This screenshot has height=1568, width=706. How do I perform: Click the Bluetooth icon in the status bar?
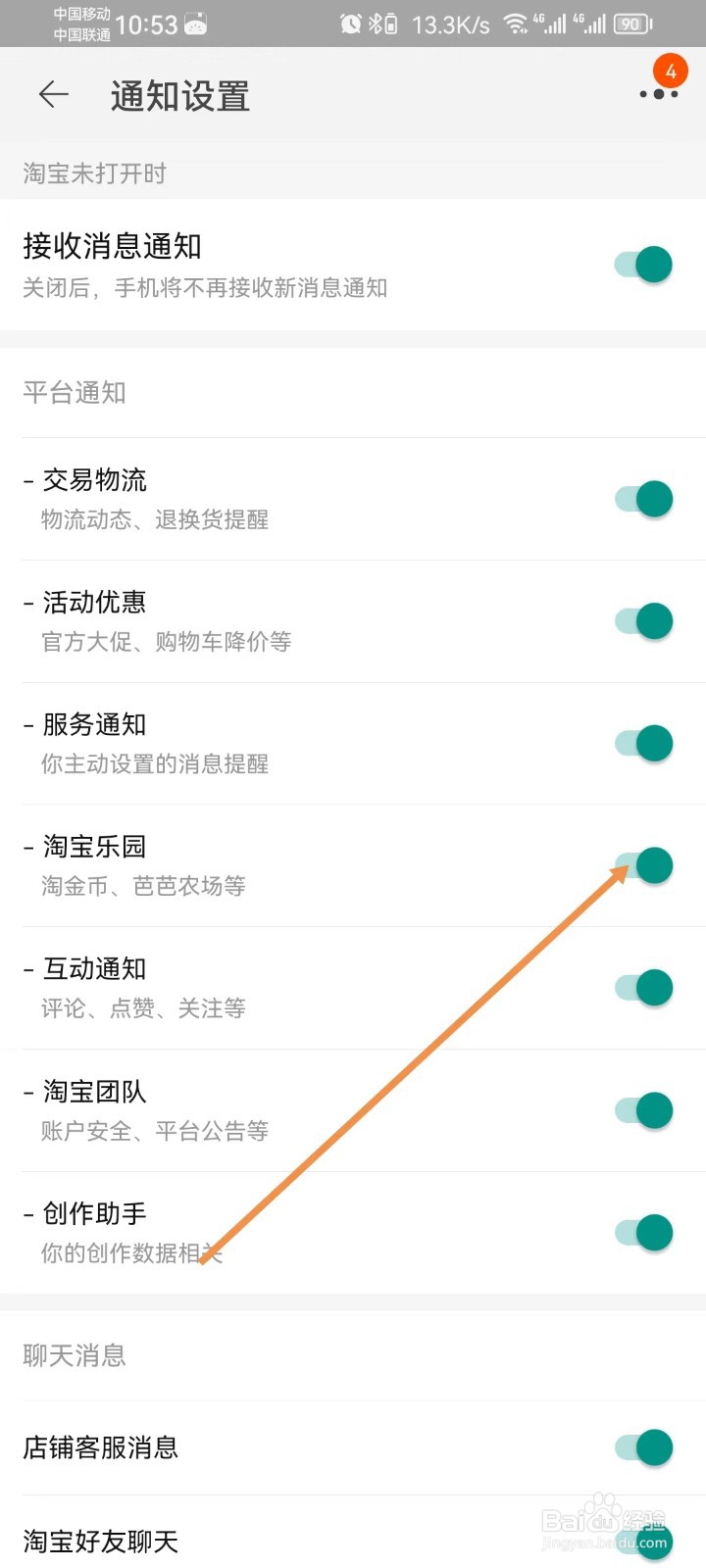376,23
